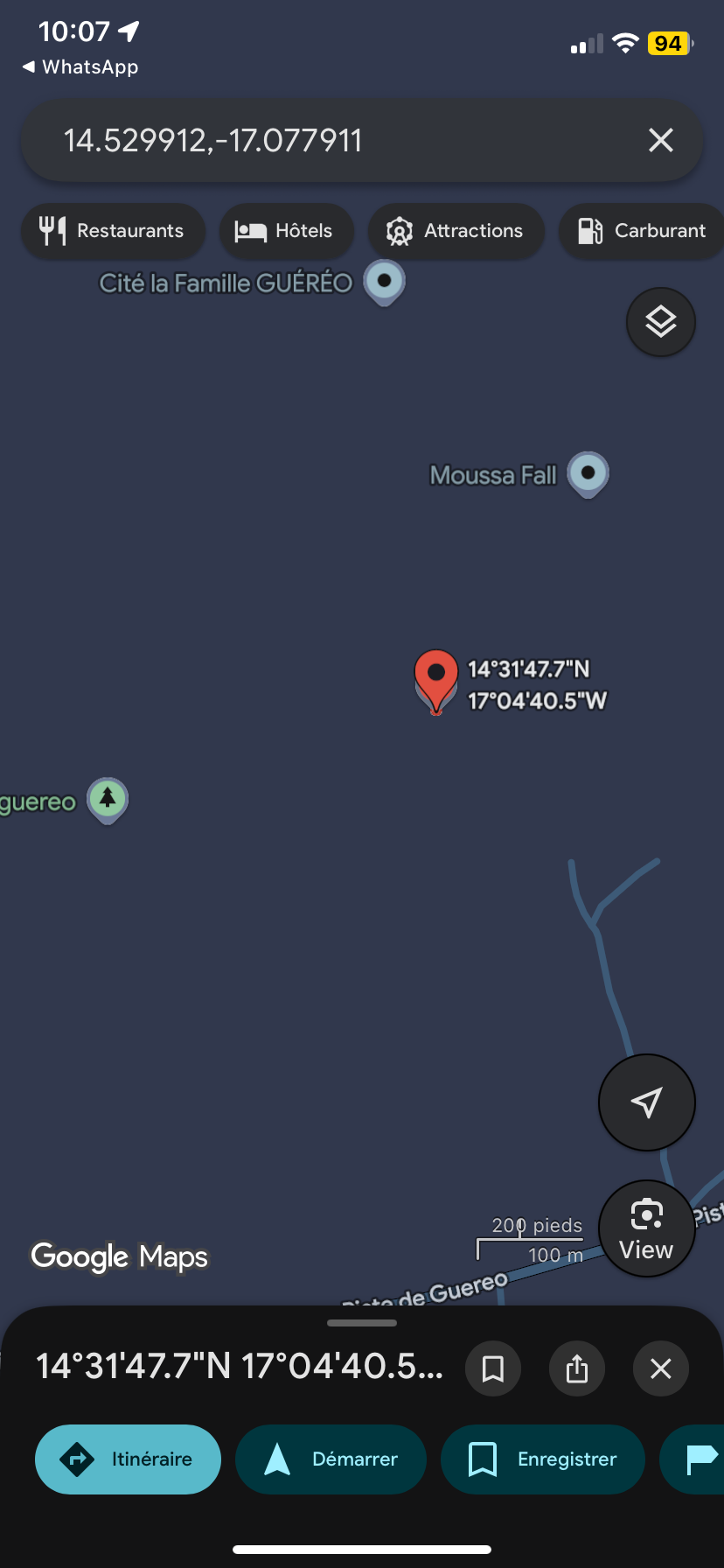Return to WhatsApp from status bar
Viewport: 724px width, 1568px height.
click(80, 67)
